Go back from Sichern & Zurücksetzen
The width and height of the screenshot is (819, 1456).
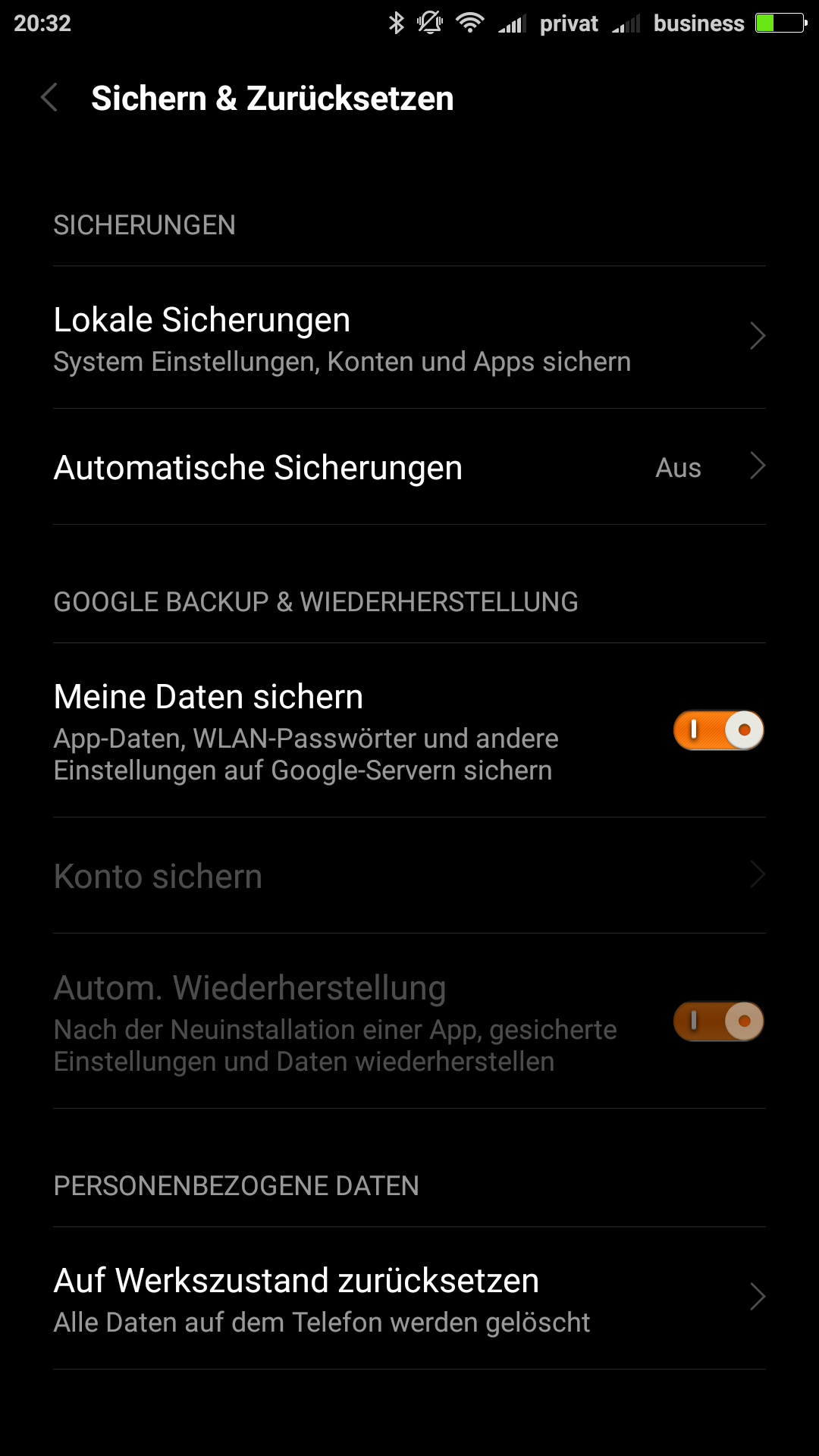(x=50, y=98)
